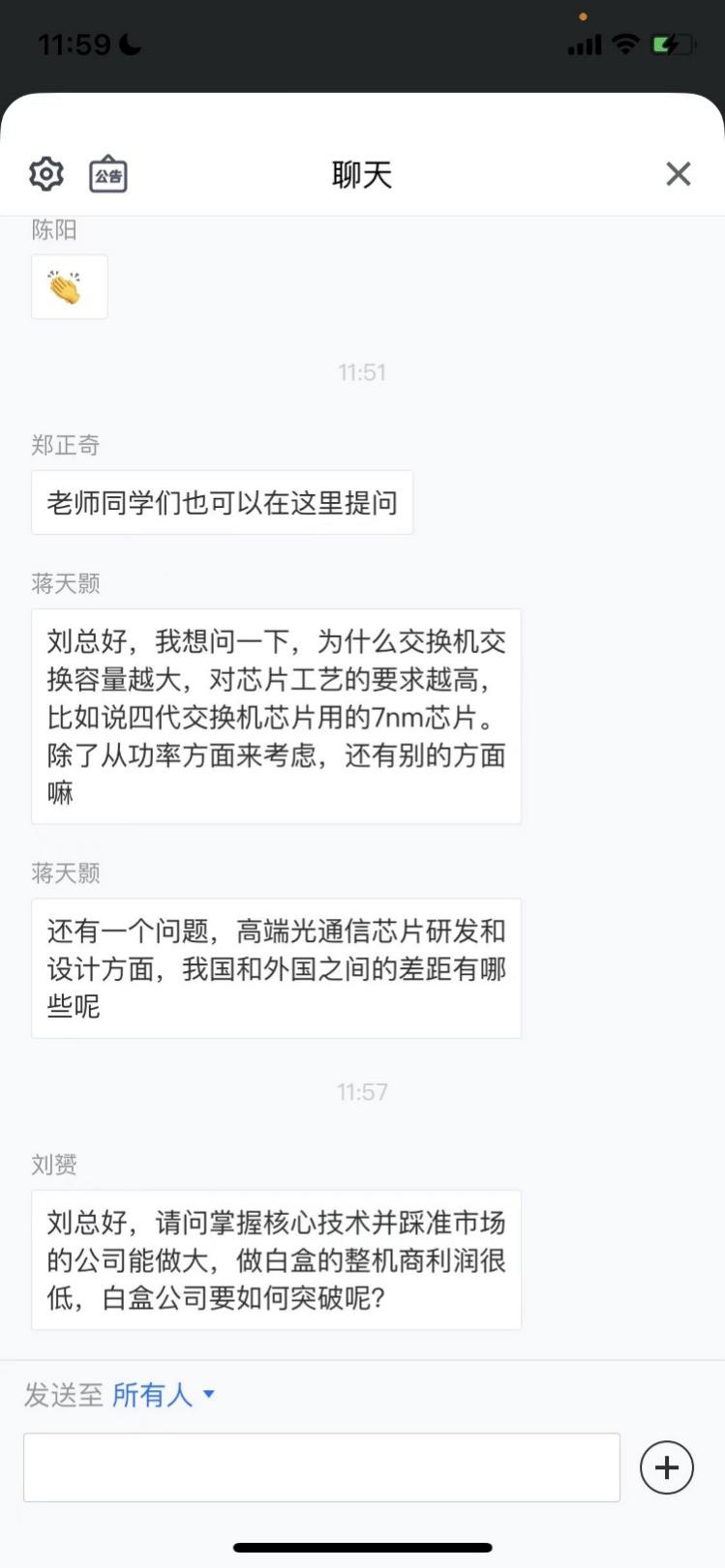725x1568 pixels.
Task: Open the announcement (公告) icon
Action: 108,174
